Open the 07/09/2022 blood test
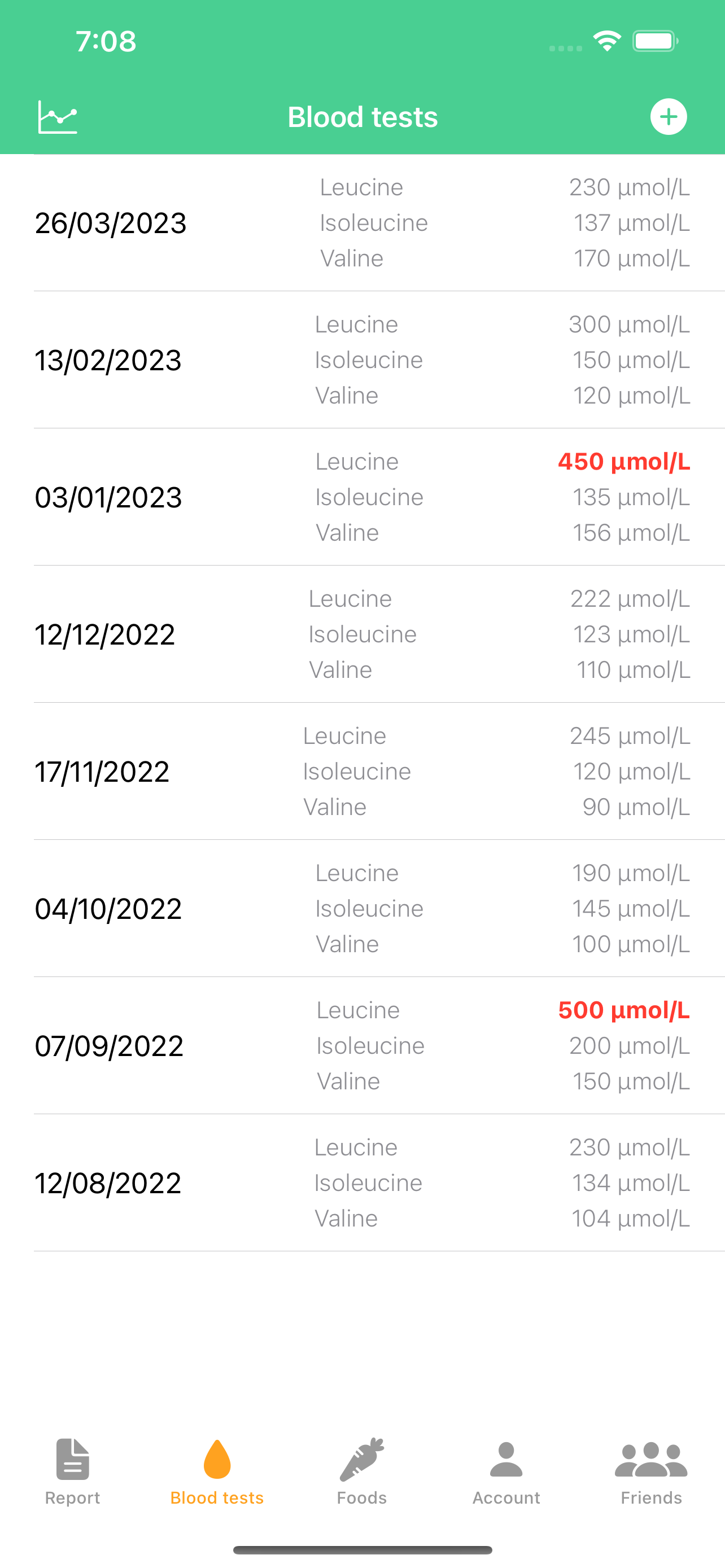 362,1046
